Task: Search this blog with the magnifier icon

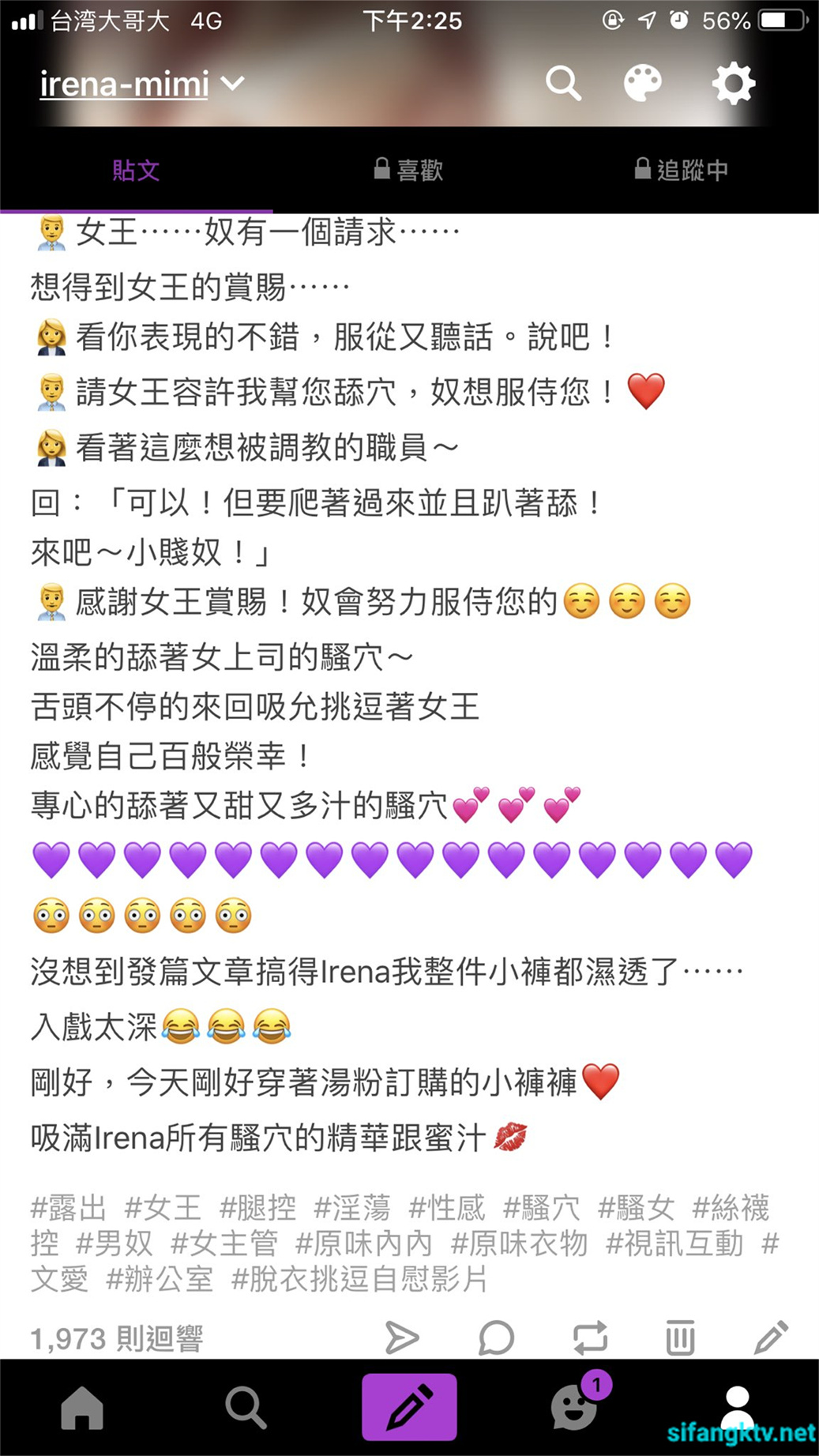Action: [x=563, y=83]
